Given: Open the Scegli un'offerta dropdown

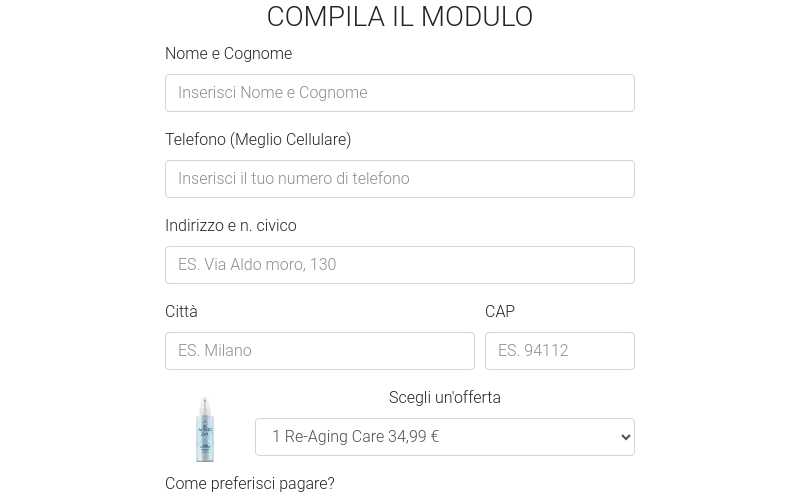Looking at the screenshot, I should pos(444,437).
